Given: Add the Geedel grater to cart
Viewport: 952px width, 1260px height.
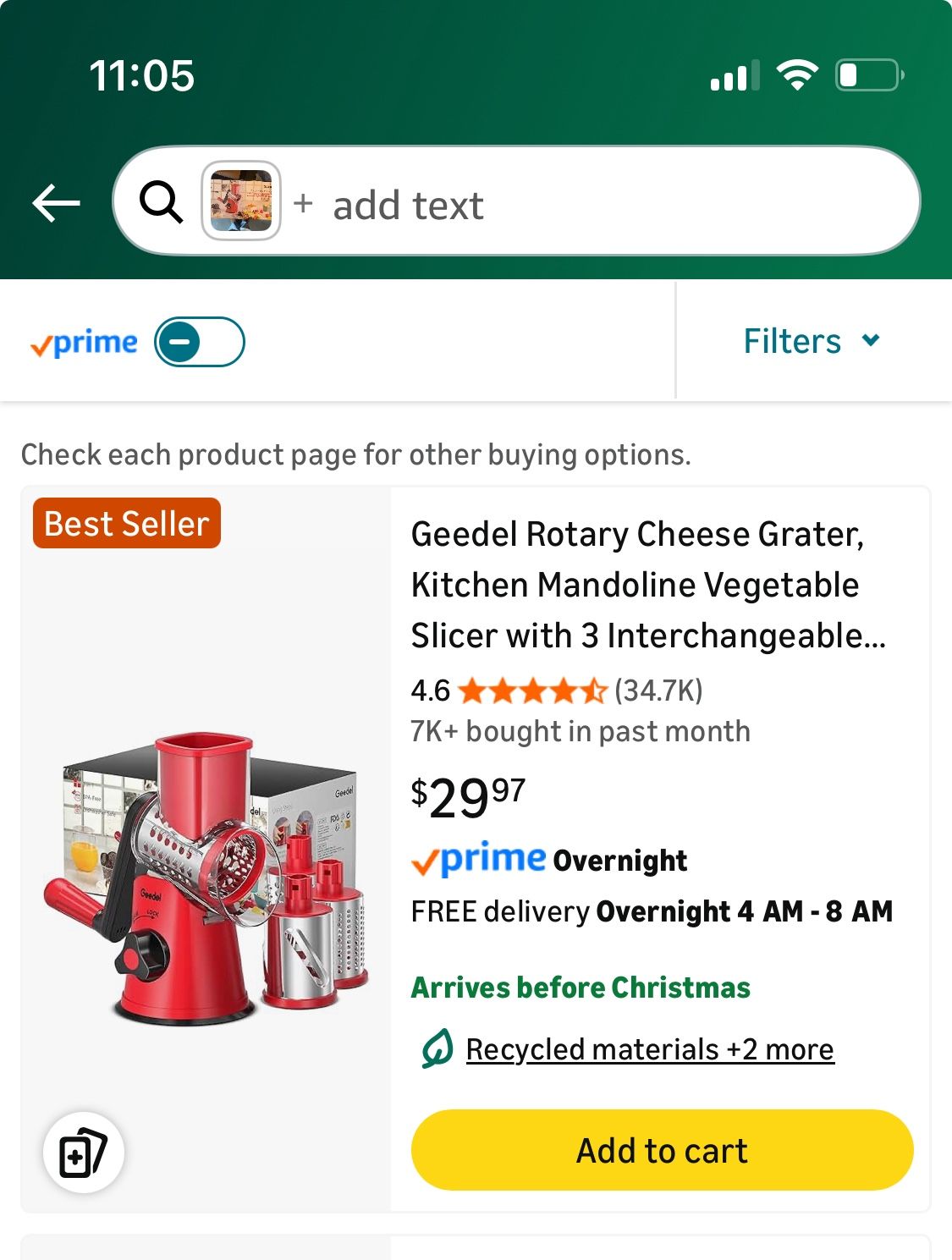Looking at the screenshot, I should point(662,1150).
